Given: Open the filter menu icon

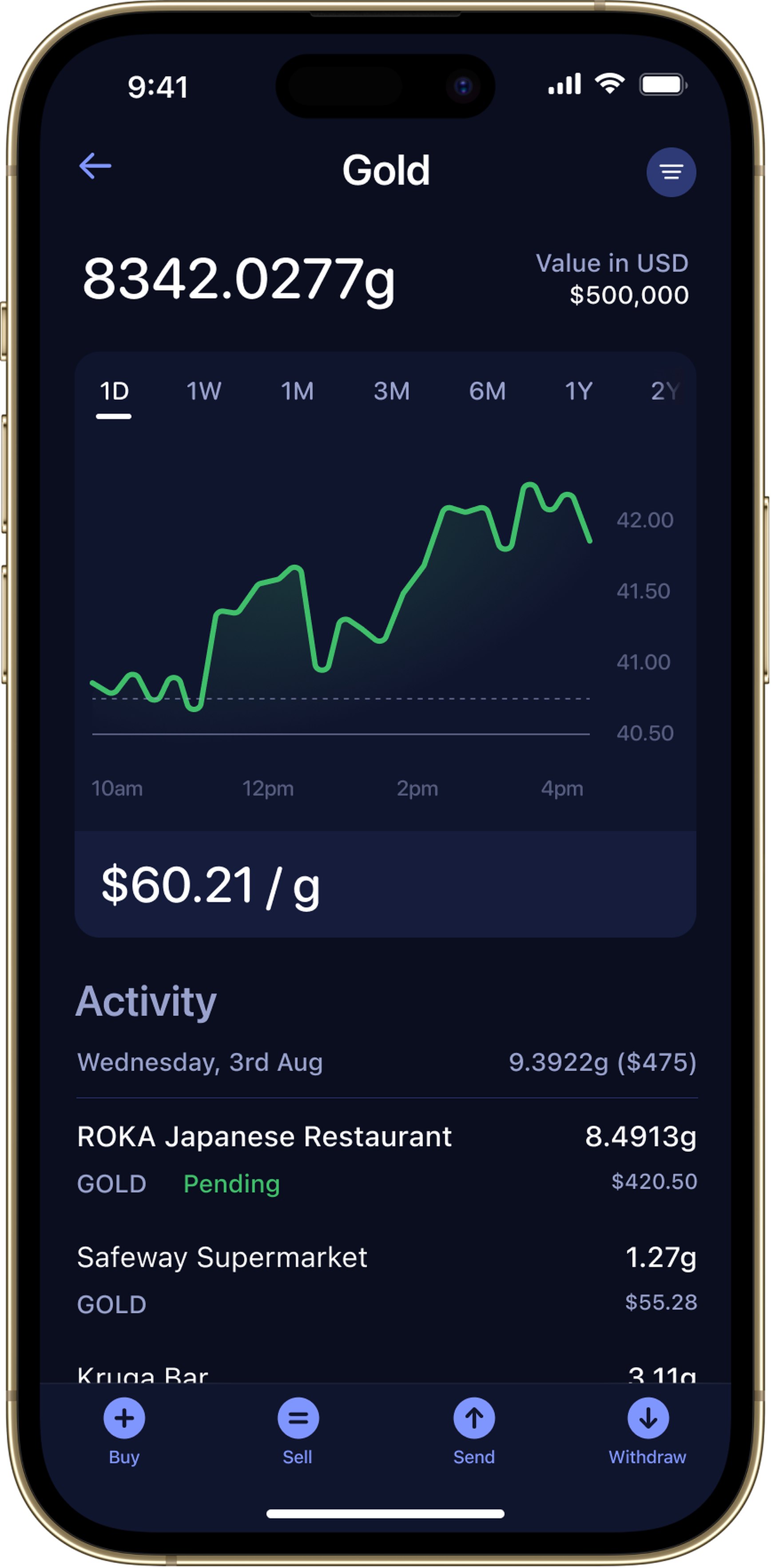Looking at the screenshot, I should (x=671, y=172).
